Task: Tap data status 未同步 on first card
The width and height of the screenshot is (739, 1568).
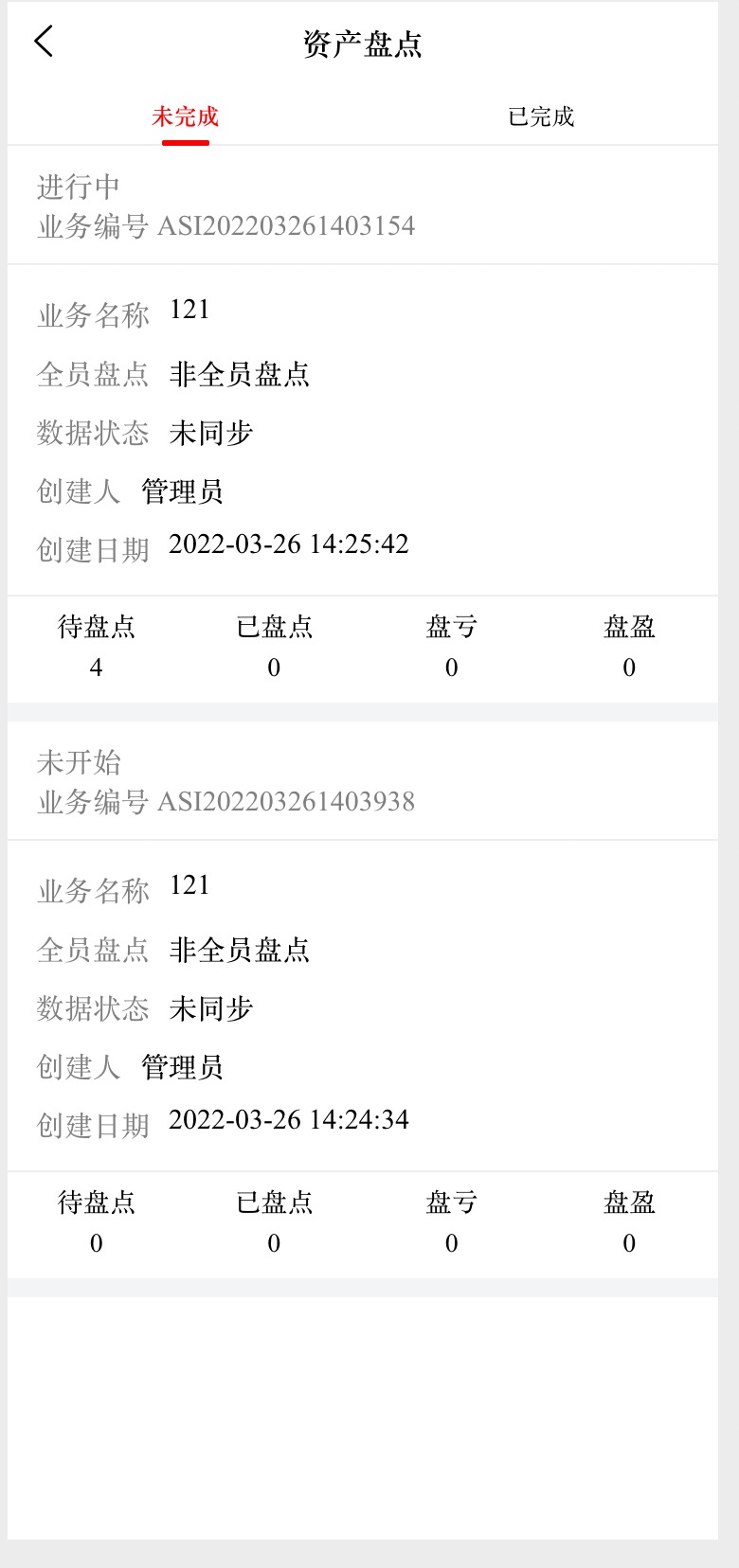Action: [x=210, y=433]
